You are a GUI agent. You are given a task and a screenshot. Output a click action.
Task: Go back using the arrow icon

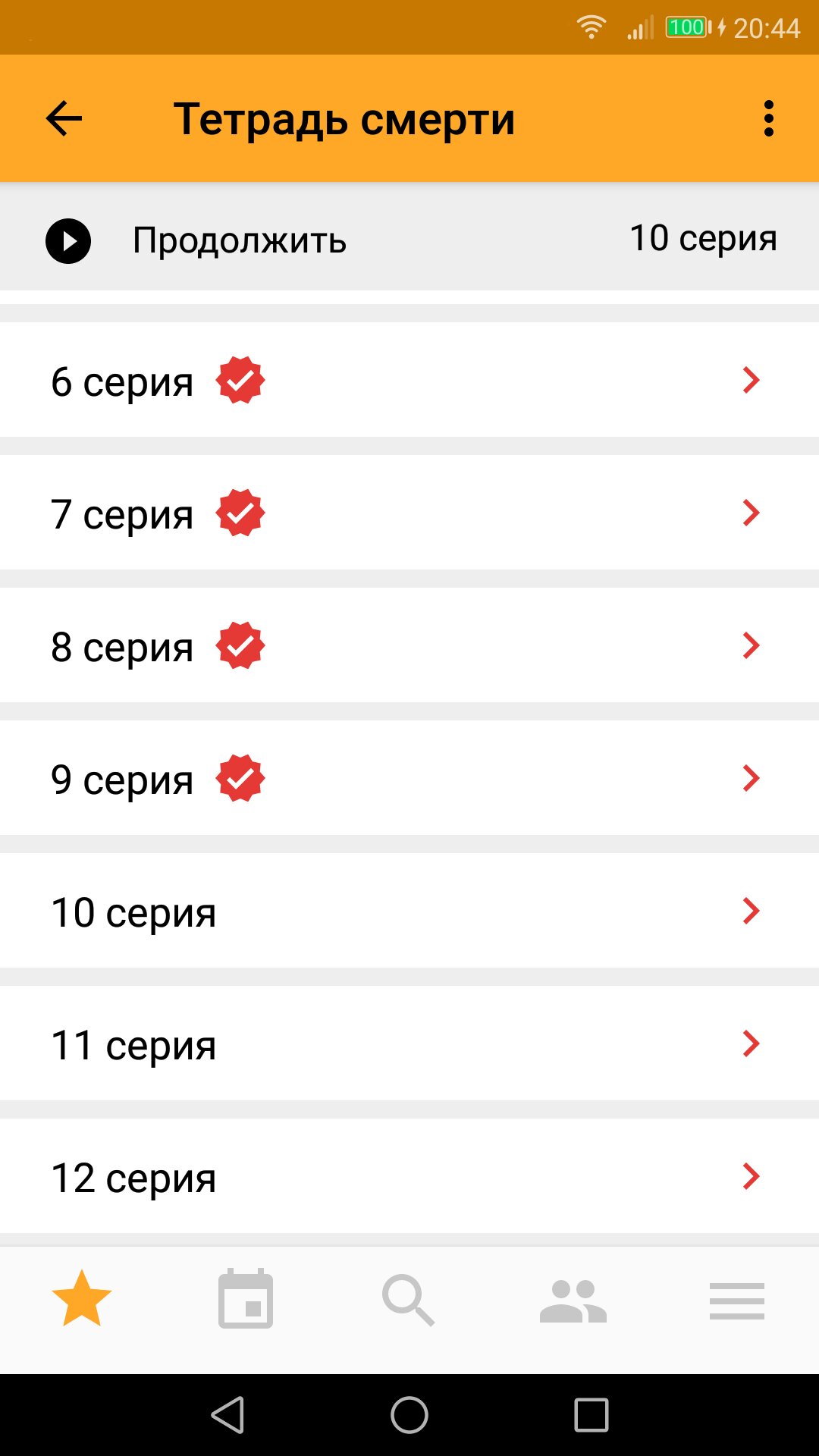[64, 119]
